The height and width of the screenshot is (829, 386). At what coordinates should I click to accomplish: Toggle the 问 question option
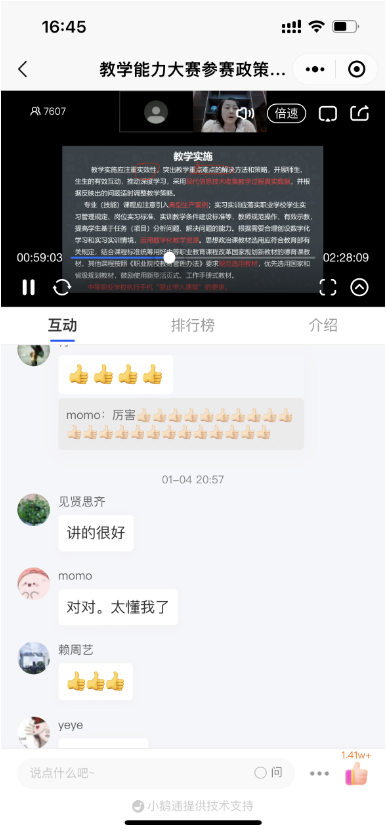269,773
